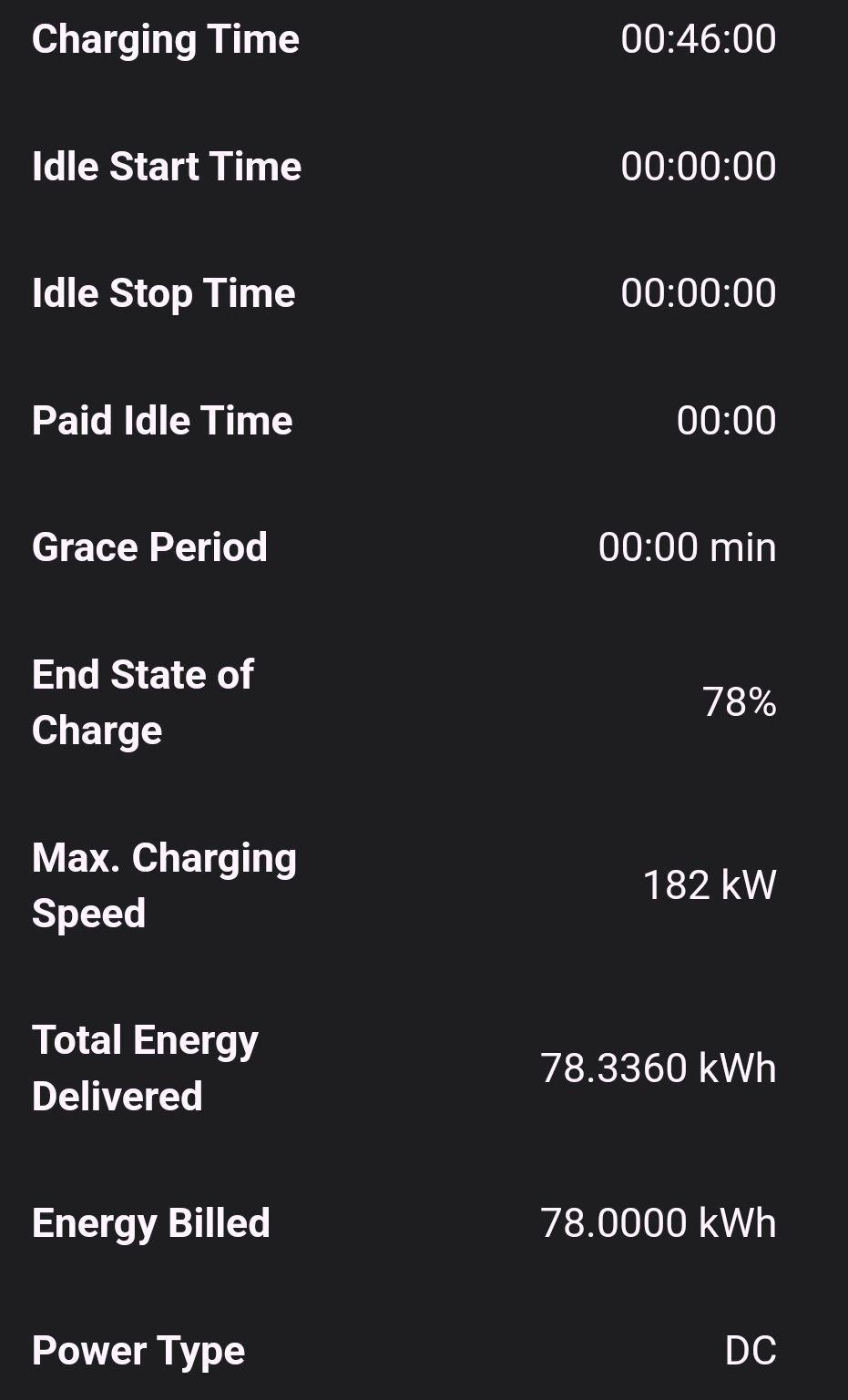The image size is (848, 1400).
Task: Select the Grace Period label
Action: [149, 546]
